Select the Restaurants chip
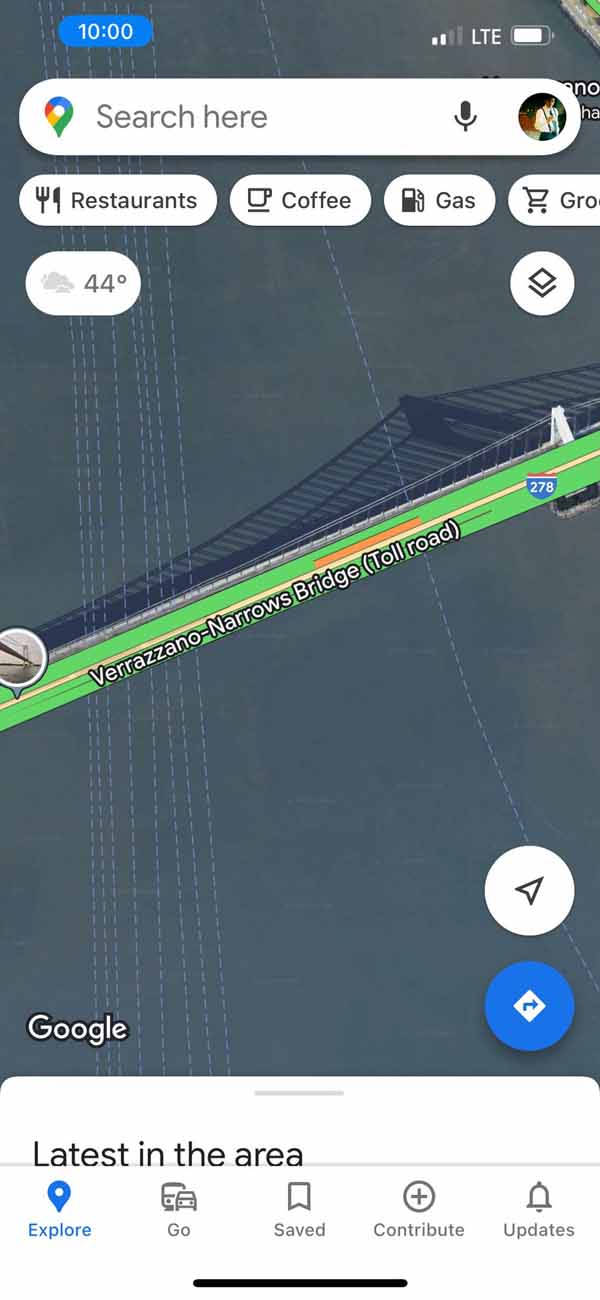This screenshot has height=1300, width=600. point(118,200)
